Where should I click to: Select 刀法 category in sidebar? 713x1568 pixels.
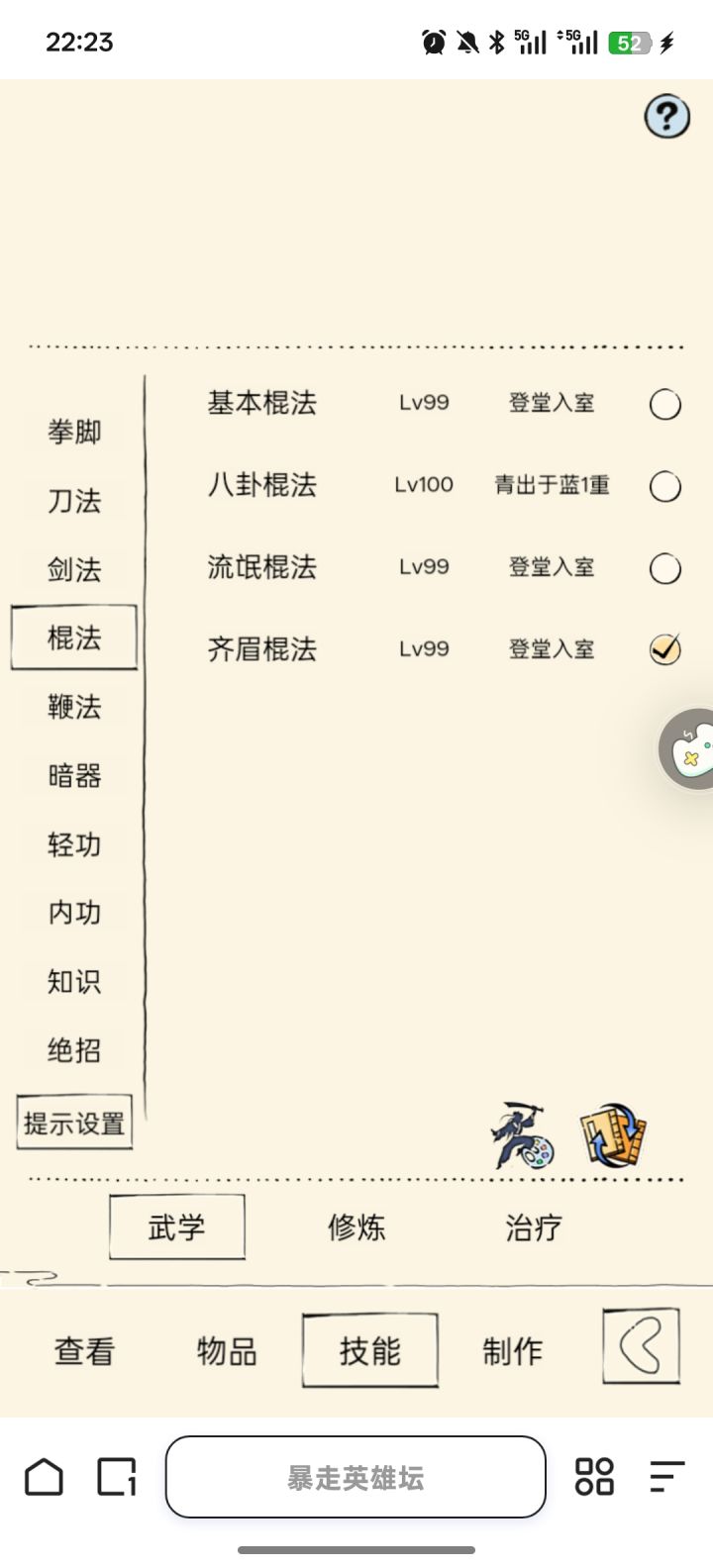[x=74, y=502]
